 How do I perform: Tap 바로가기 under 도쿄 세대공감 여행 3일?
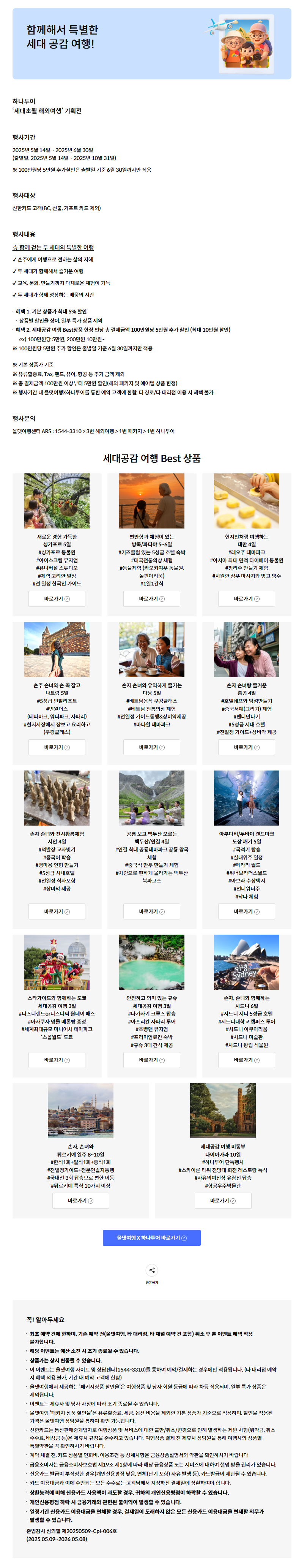pos(57,1060)
